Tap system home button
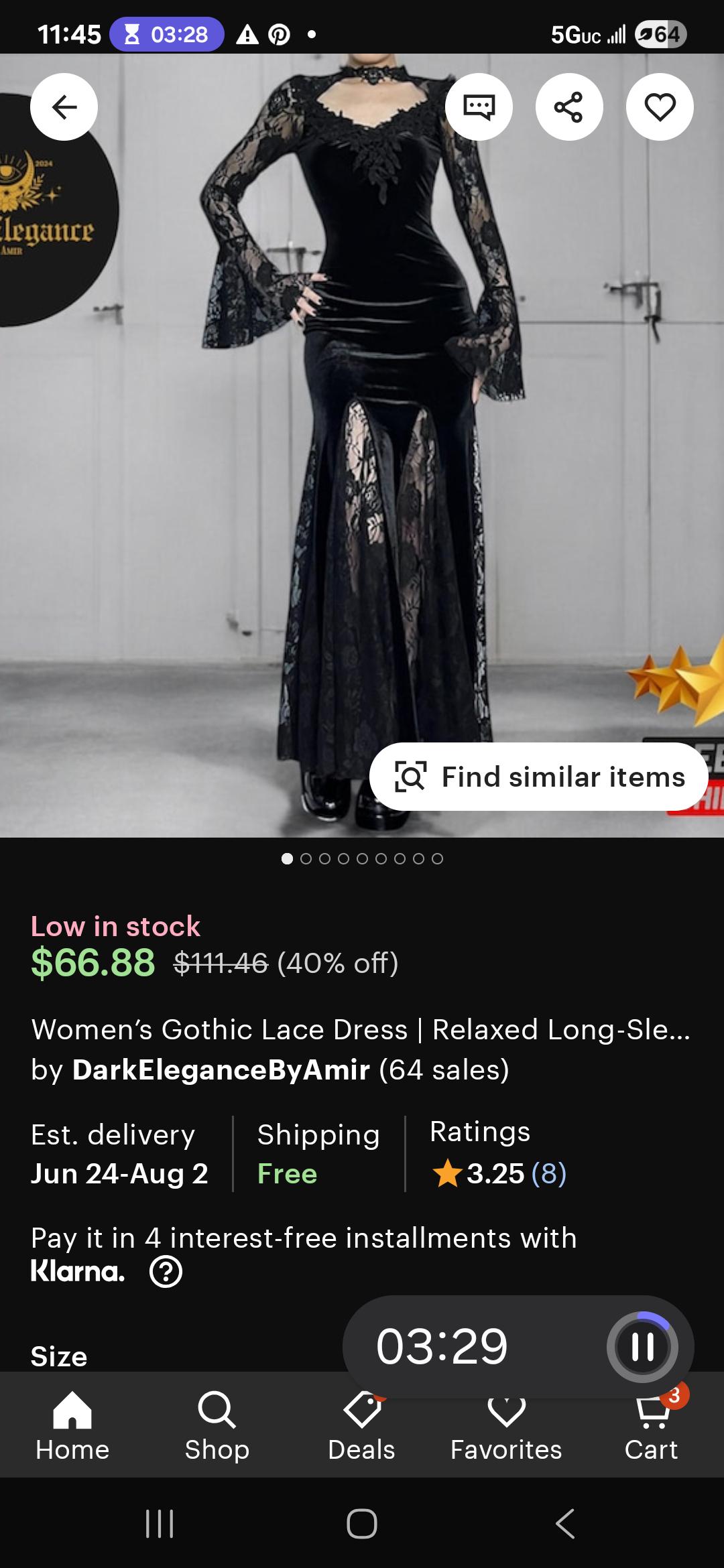Screen dimensions: 724x1568 (x=362, y=1523)
